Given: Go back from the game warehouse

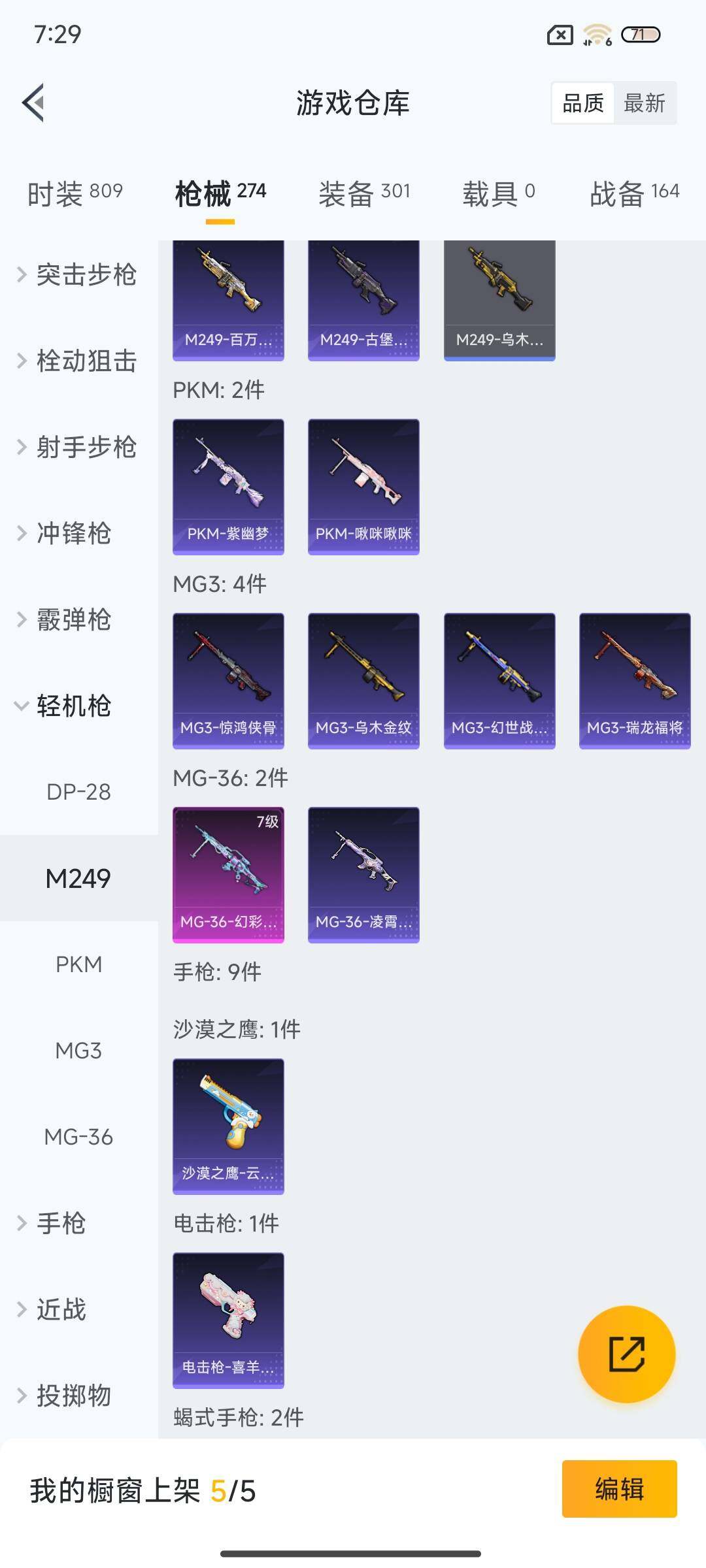Looking at the screenshot, I should (34, 103).
